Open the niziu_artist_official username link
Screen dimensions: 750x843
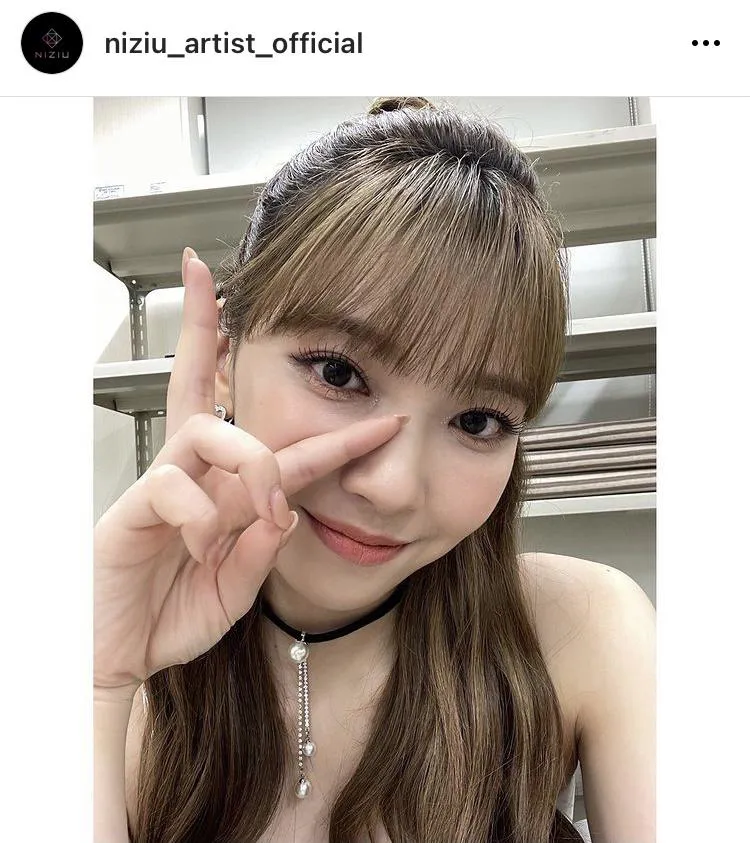[x=233, y=44]
